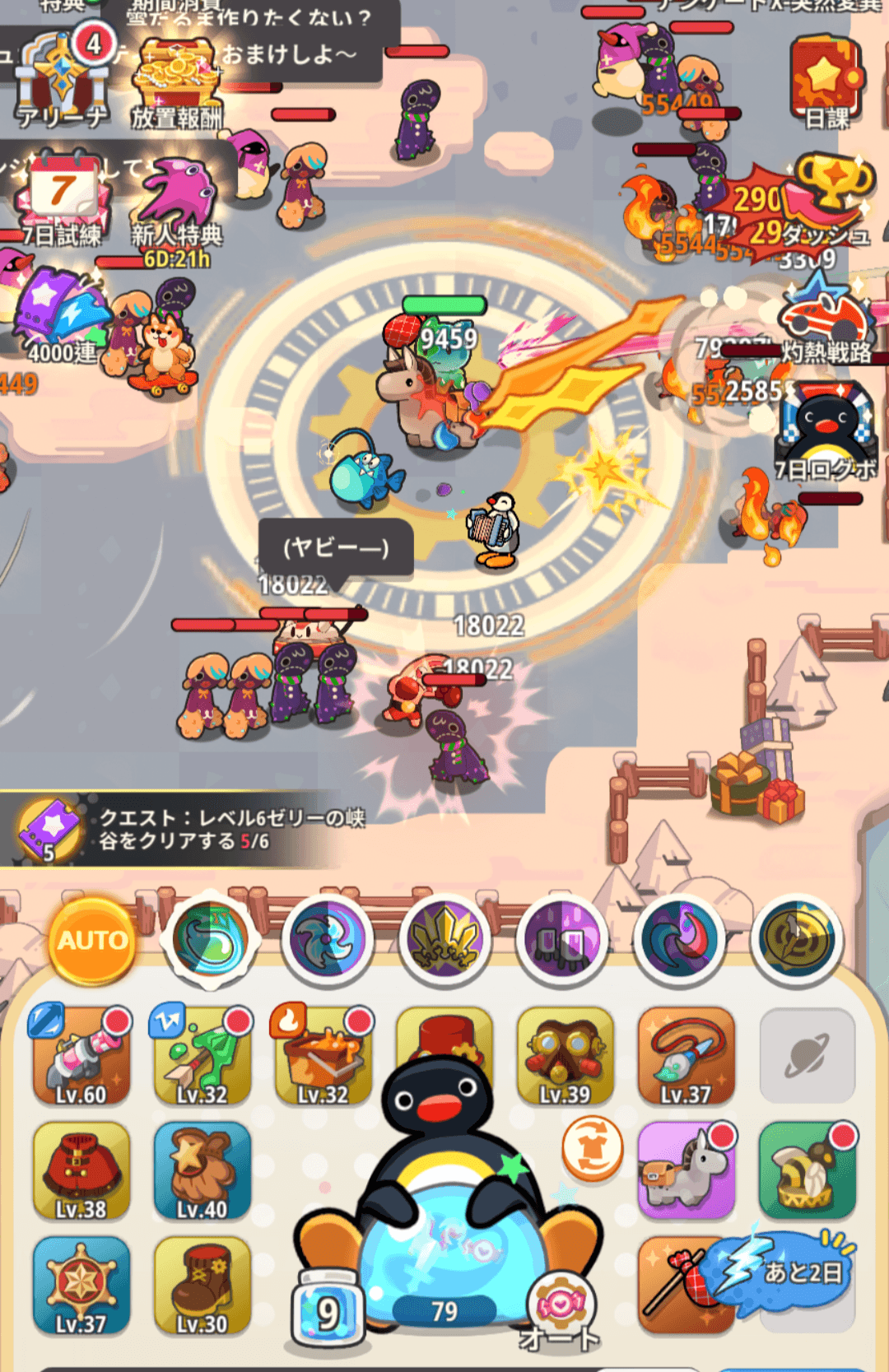Select the Lv.39 goggles mask equipment
889x1372 pixels.
pos(565,1057)
